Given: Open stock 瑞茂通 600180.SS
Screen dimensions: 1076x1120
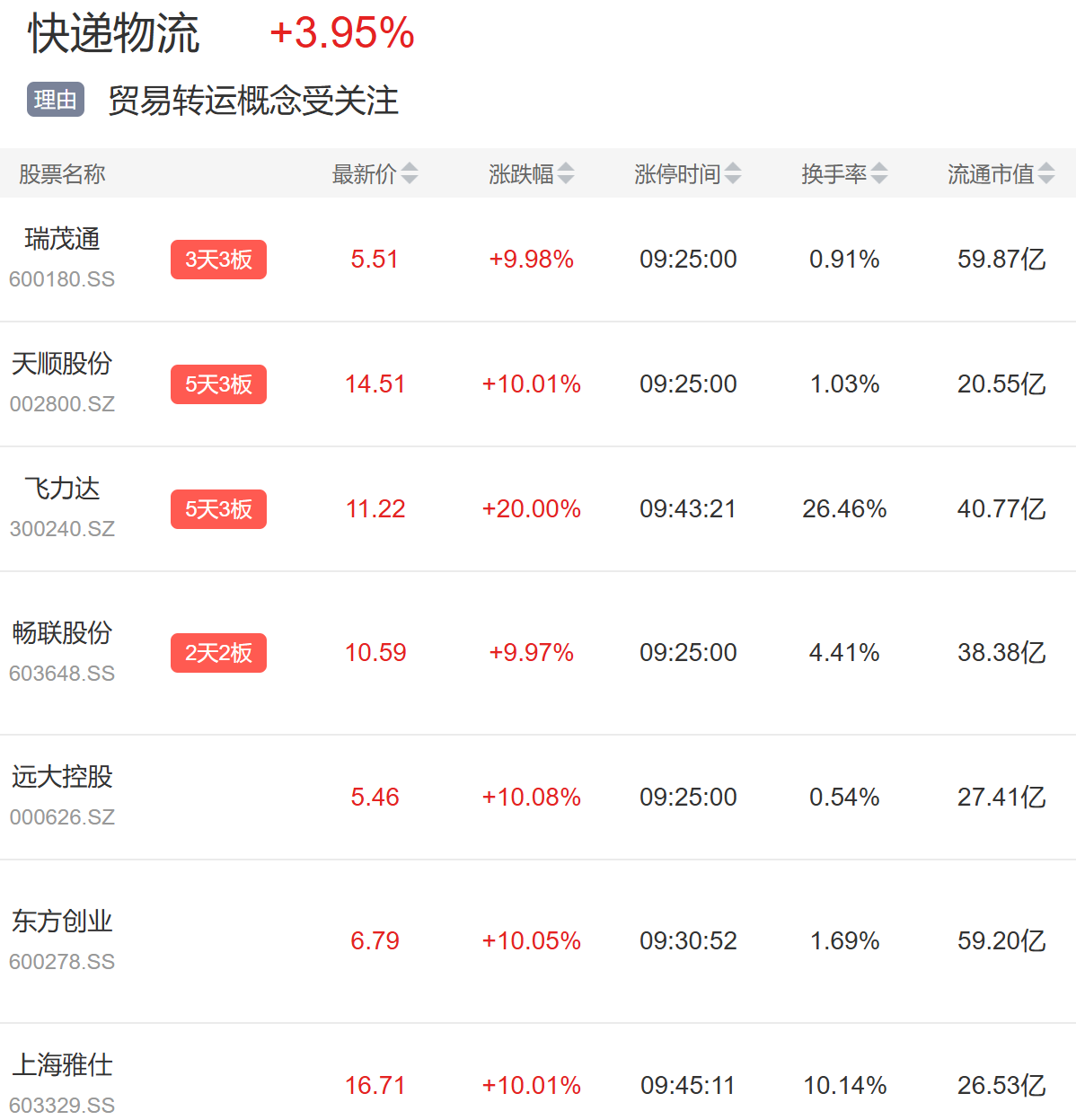Looking at the screenshot, I should click(x=62, y=258).
